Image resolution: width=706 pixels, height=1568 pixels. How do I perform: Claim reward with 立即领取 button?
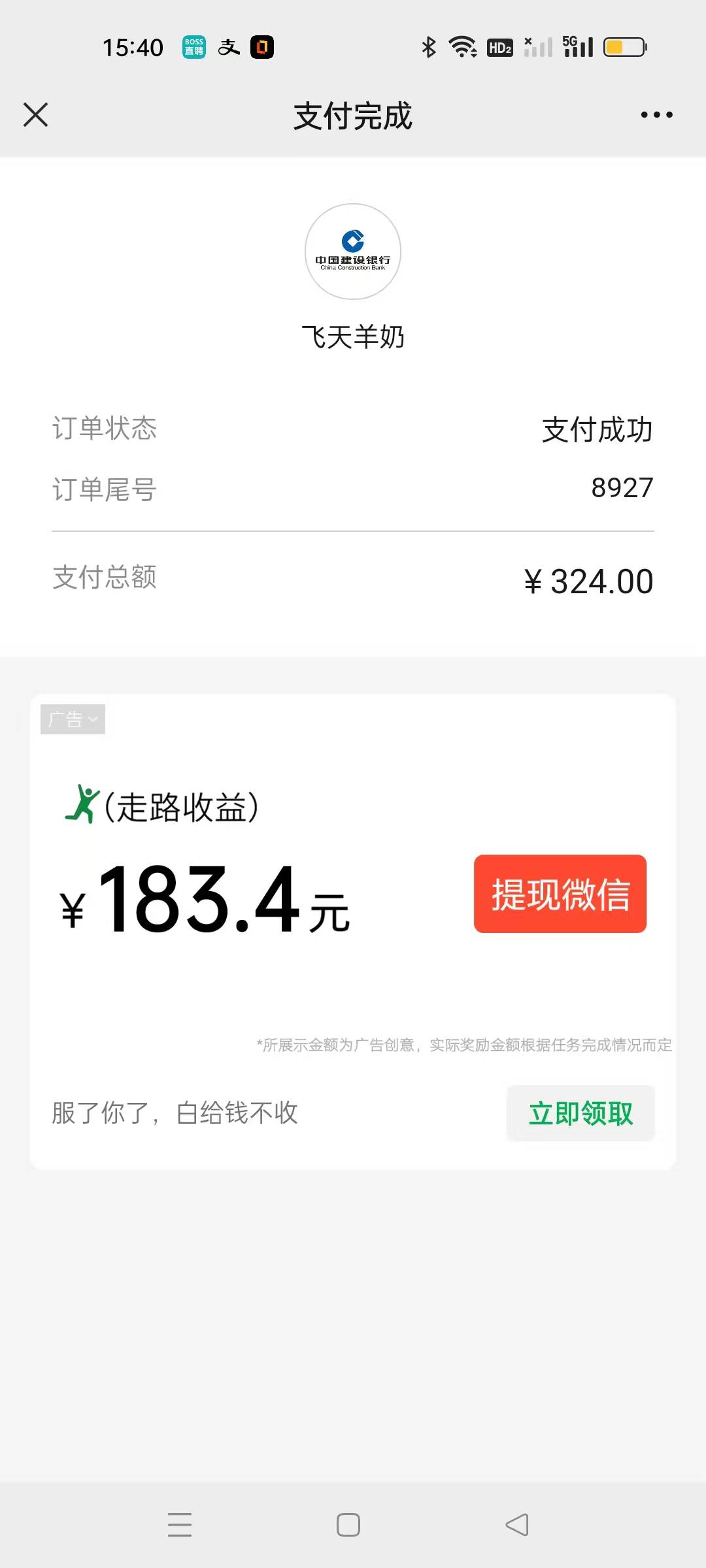[580, 1113]
